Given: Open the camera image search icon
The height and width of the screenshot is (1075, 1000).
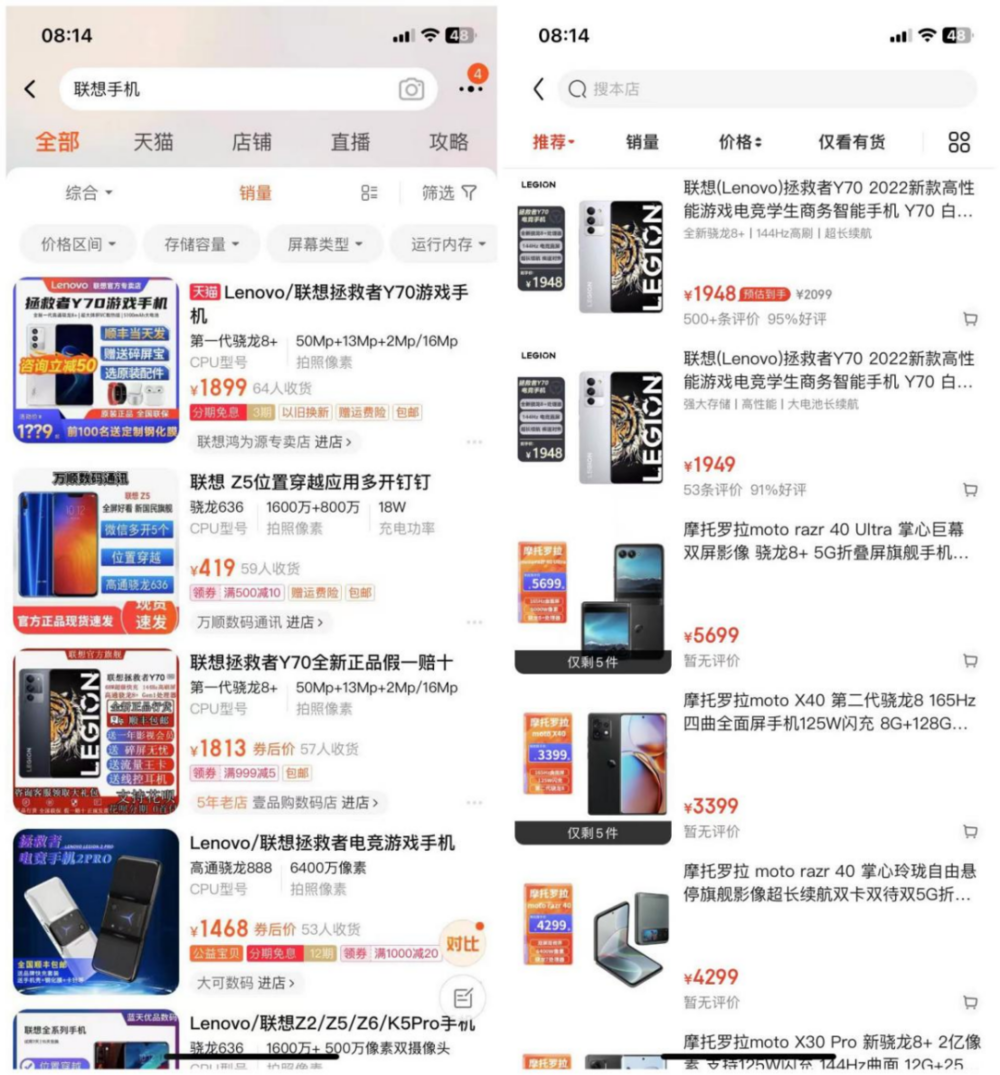Looking at the screenshot, I should click(411, 89).
